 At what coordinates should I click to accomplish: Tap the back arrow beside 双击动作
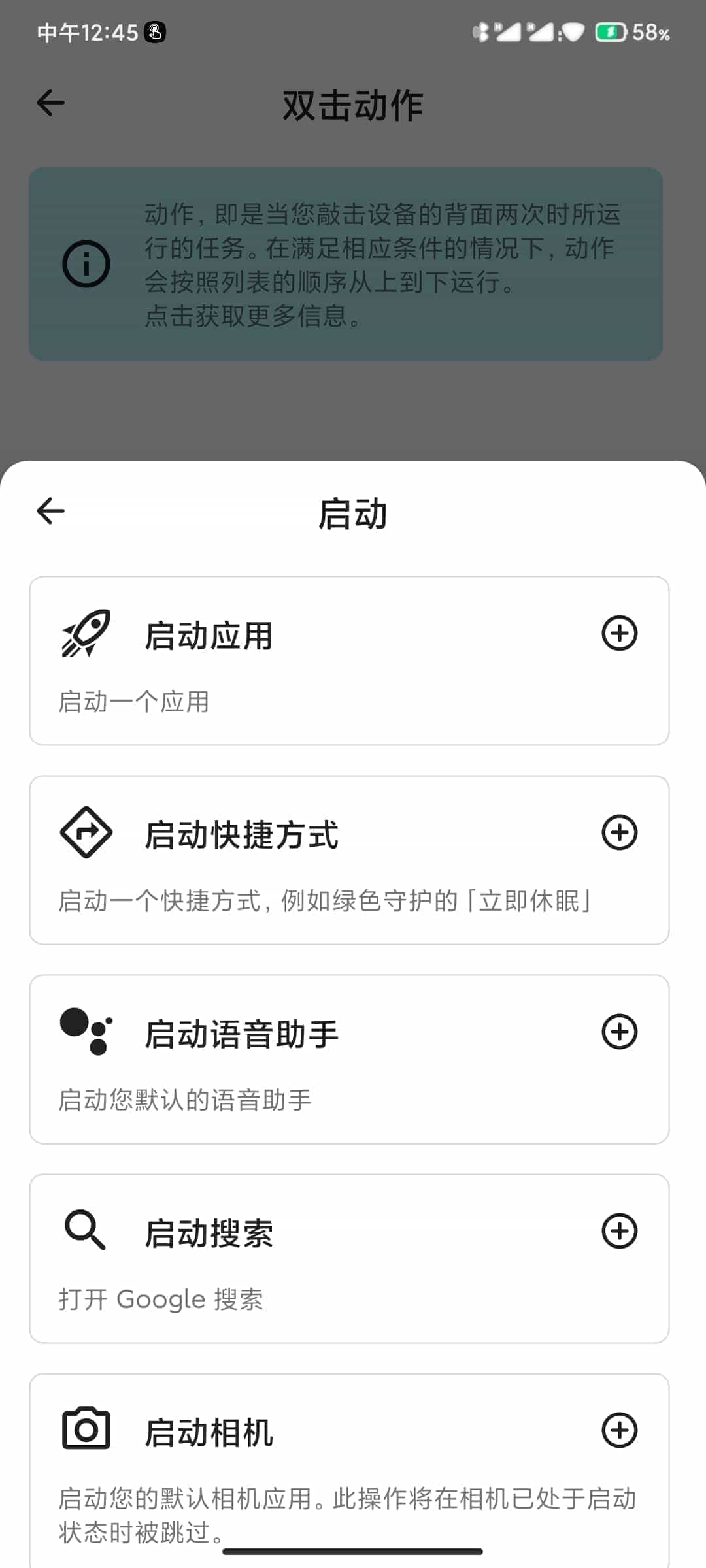(50, 103)
